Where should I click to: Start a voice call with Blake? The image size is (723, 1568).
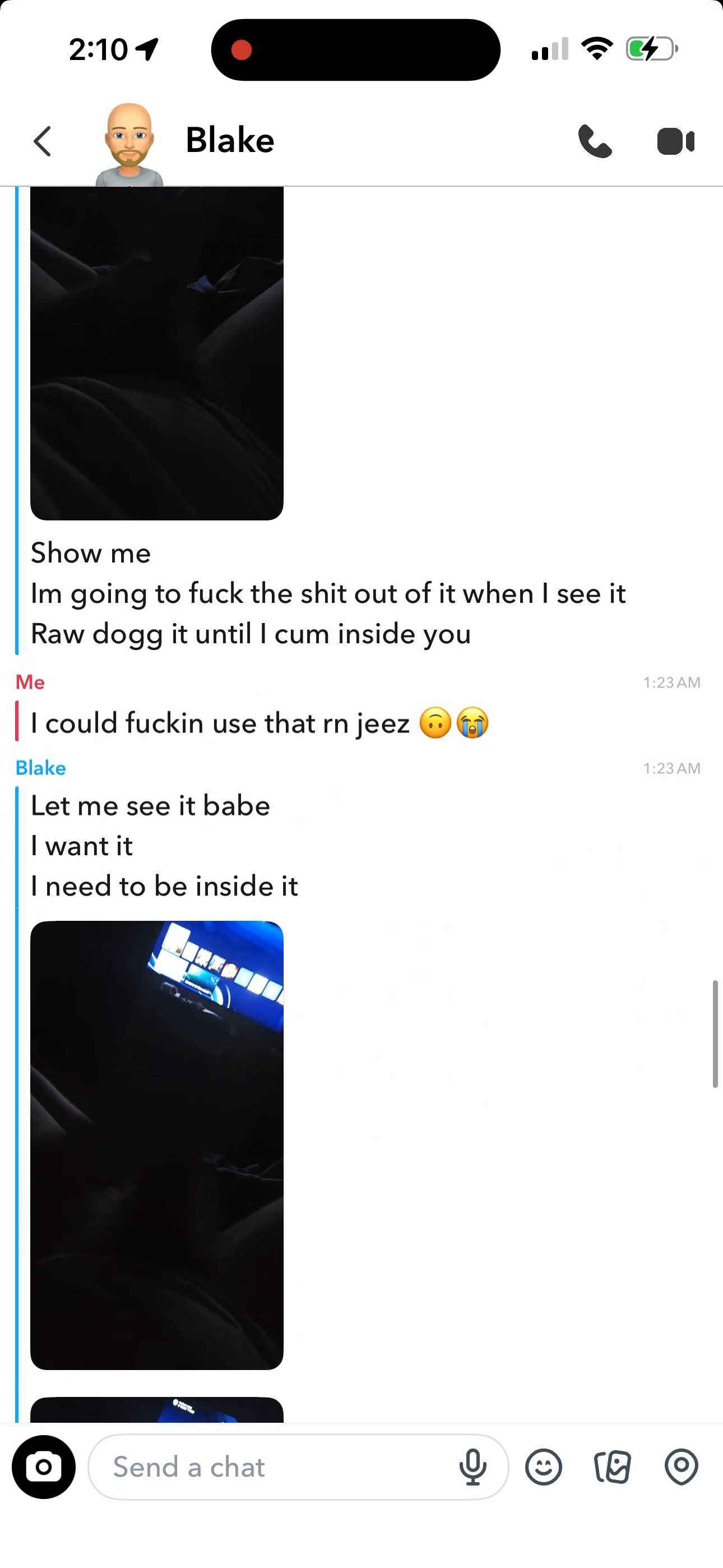(x=595, y=141)
